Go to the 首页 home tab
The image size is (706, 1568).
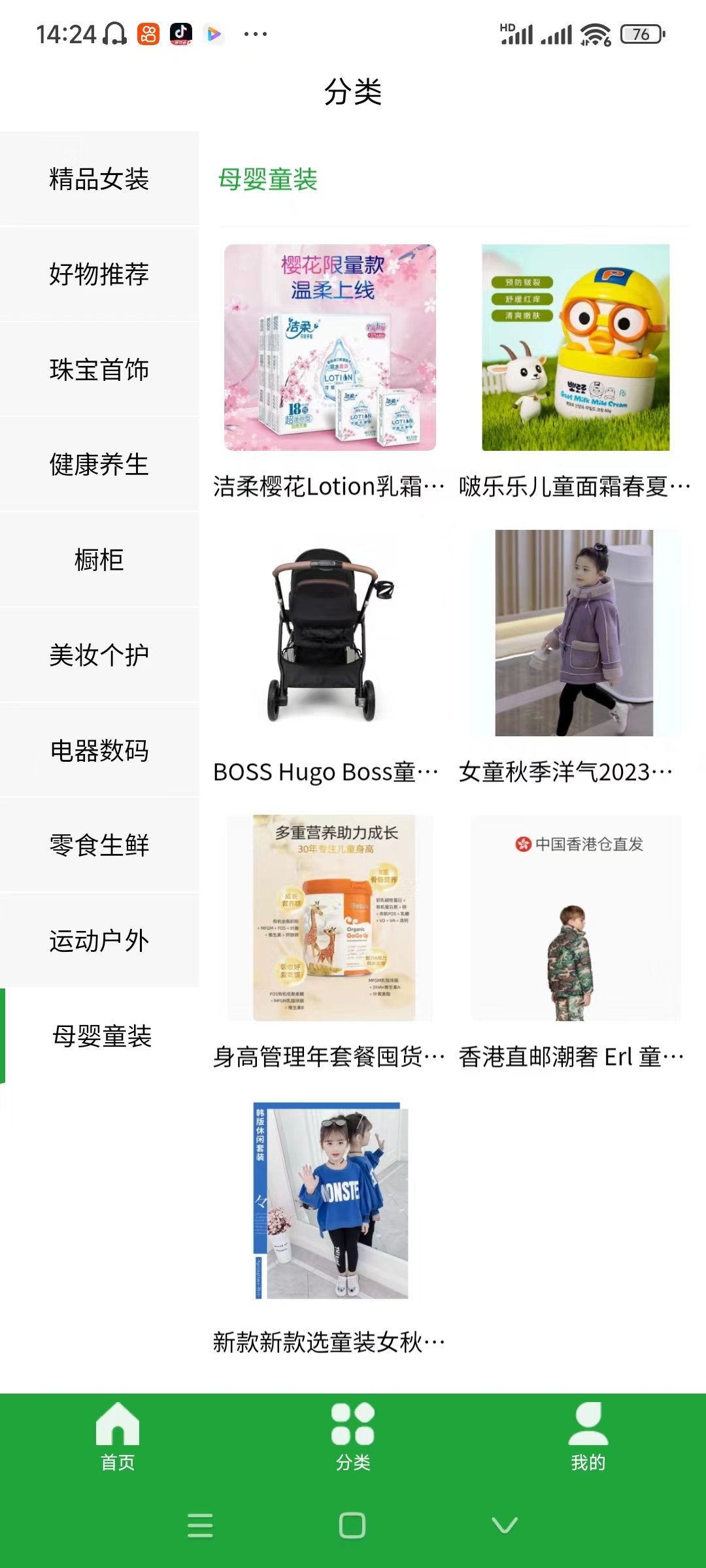coord(118,1435)
